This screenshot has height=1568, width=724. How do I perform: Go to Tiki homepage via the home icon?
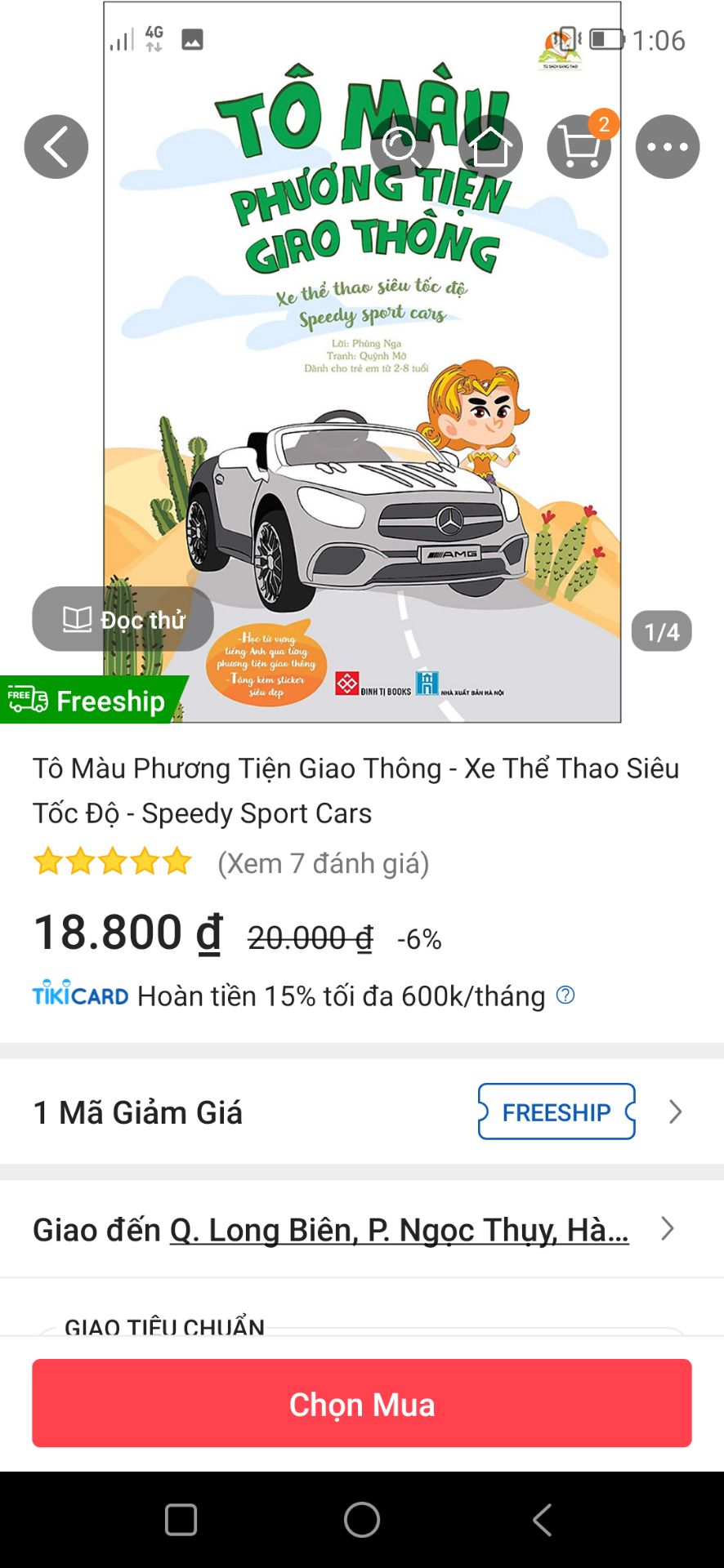click(491, 146)
